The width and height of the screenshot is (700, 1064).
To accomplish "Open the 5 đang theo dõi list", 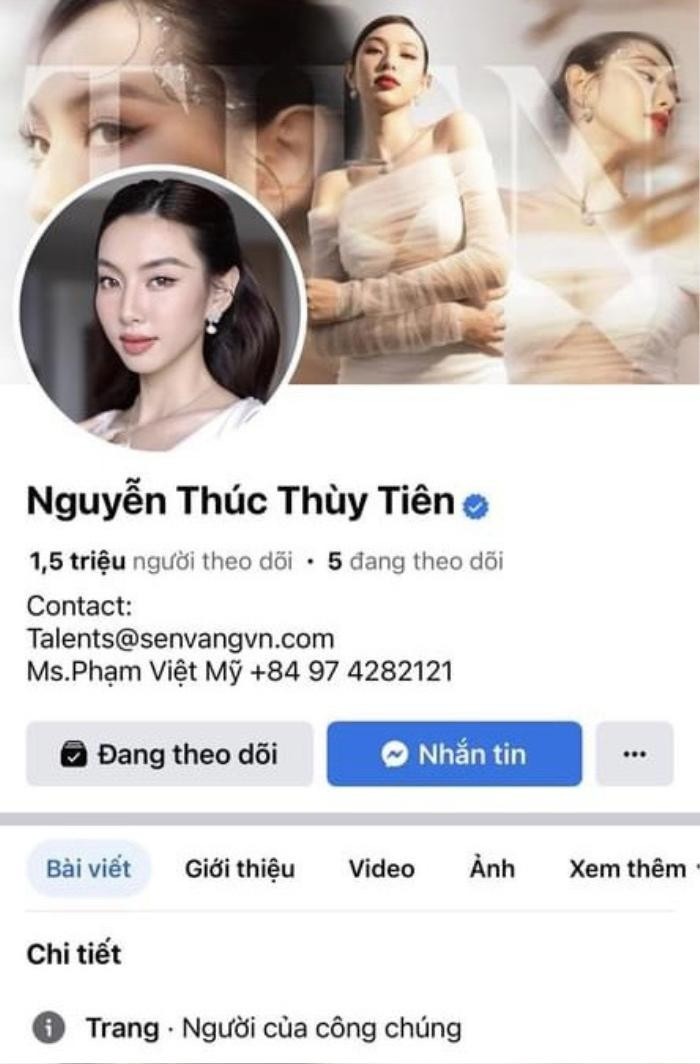I will [415, 562].
